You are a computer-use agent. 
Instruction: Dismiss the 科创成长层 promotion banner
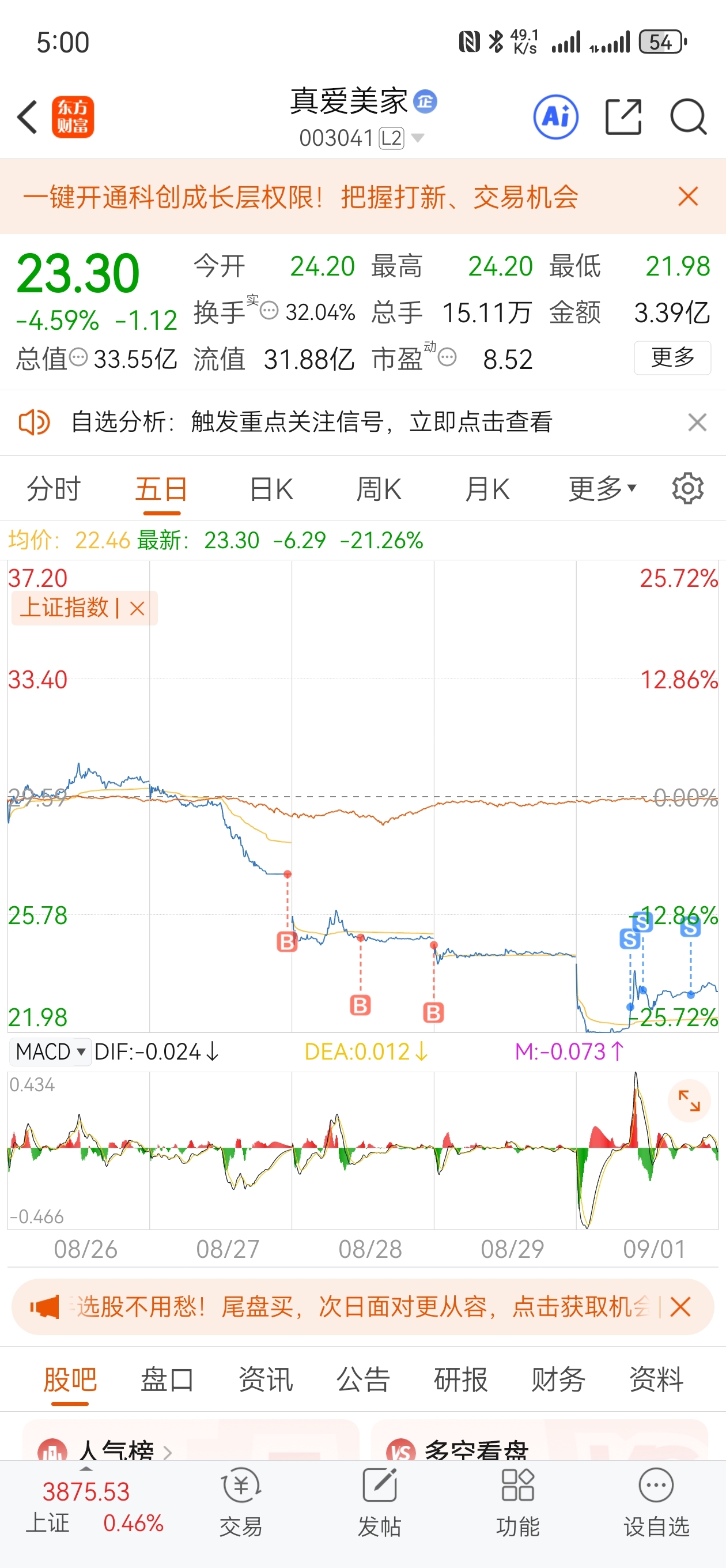tap(689, 197)
